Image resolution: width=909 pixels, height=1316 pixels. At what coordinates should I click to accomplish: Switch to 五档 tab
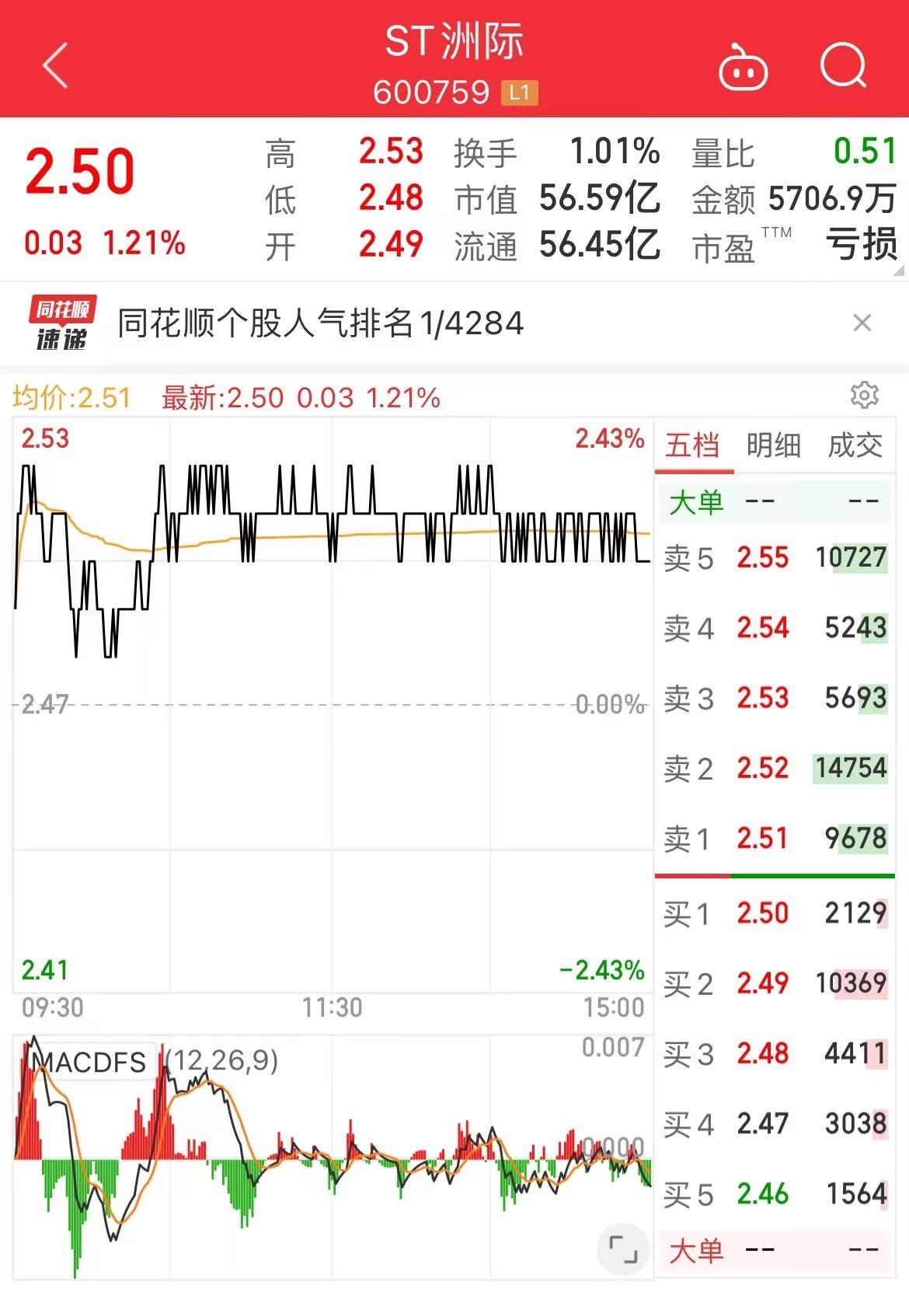click(693, 446)
